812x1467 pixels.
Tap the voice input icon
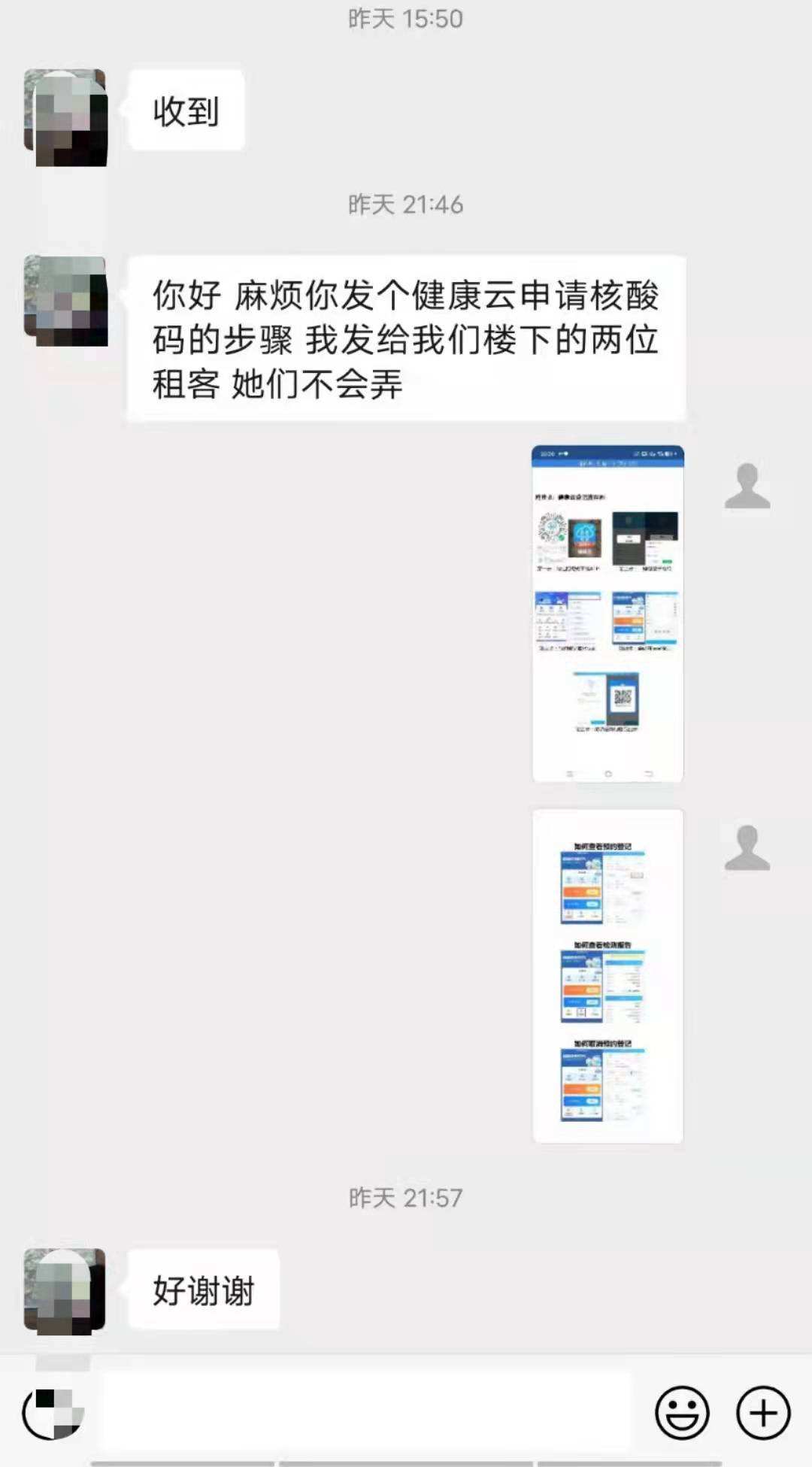click(53, 1413)
